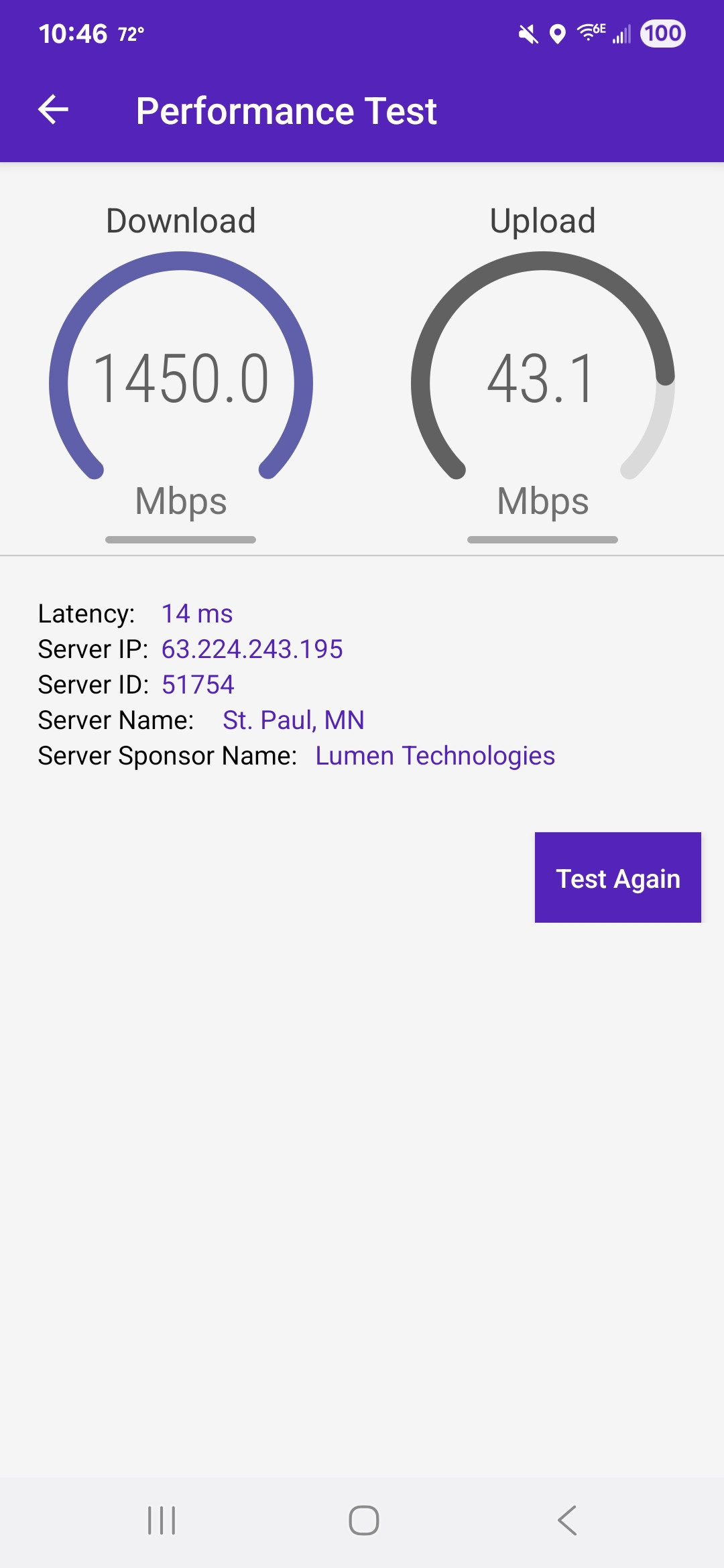Open recent apps from the navigation bar
The height and width of the screenshot is (1568, 724).
tap(162, 1520)
